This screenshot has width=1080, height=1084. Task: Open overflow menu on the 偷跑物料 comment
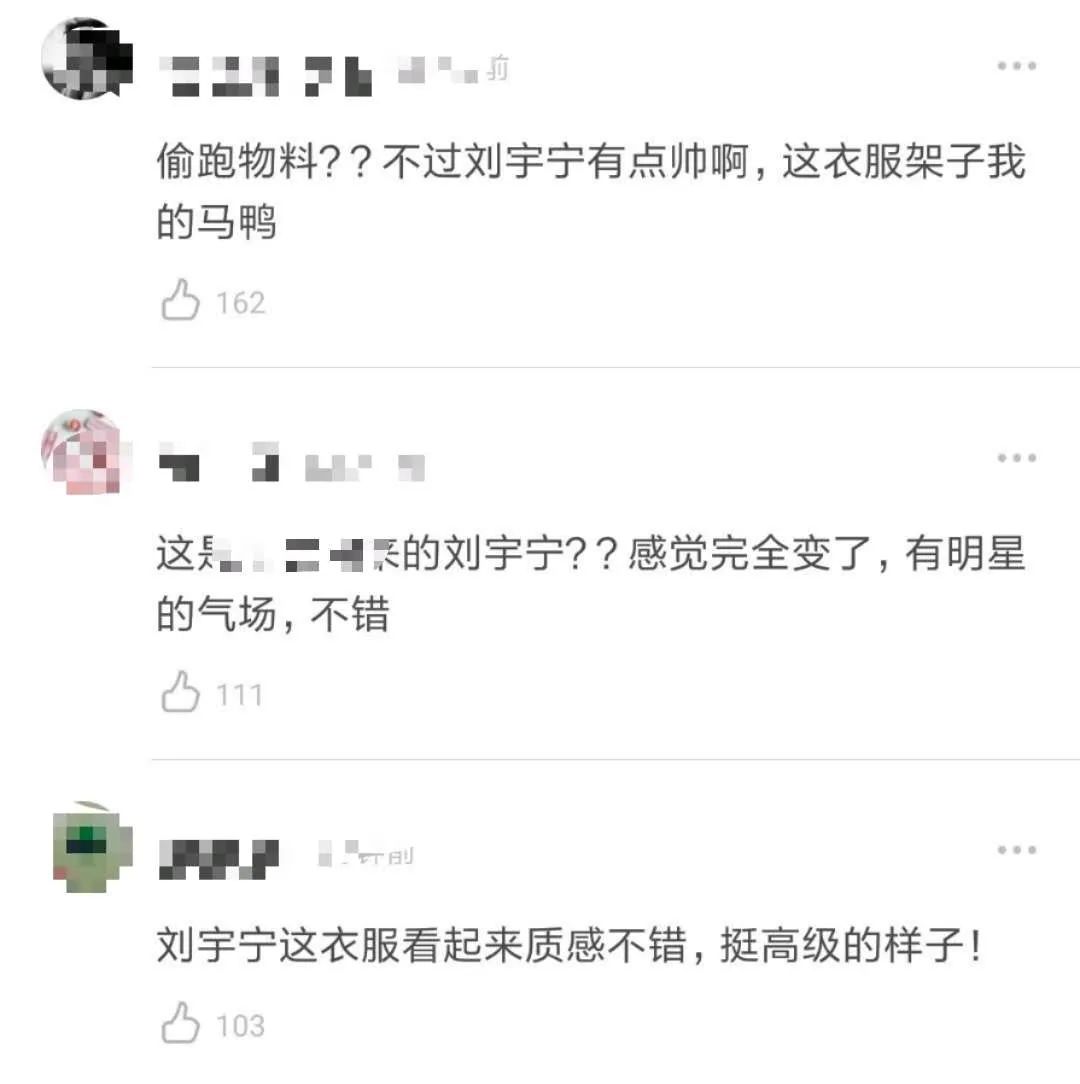coord(1016,66)
